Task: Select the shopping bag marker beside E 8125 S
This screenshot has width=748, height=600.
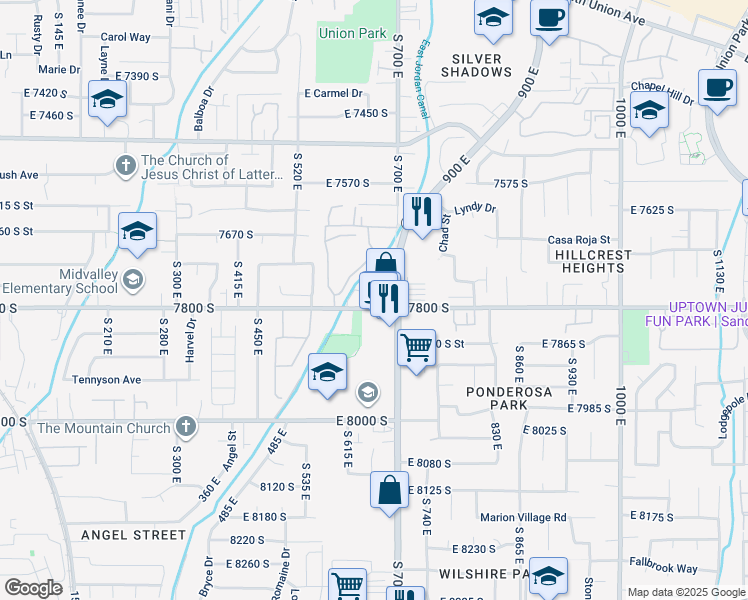Action: pyautogui.click(x=389, y=490)
